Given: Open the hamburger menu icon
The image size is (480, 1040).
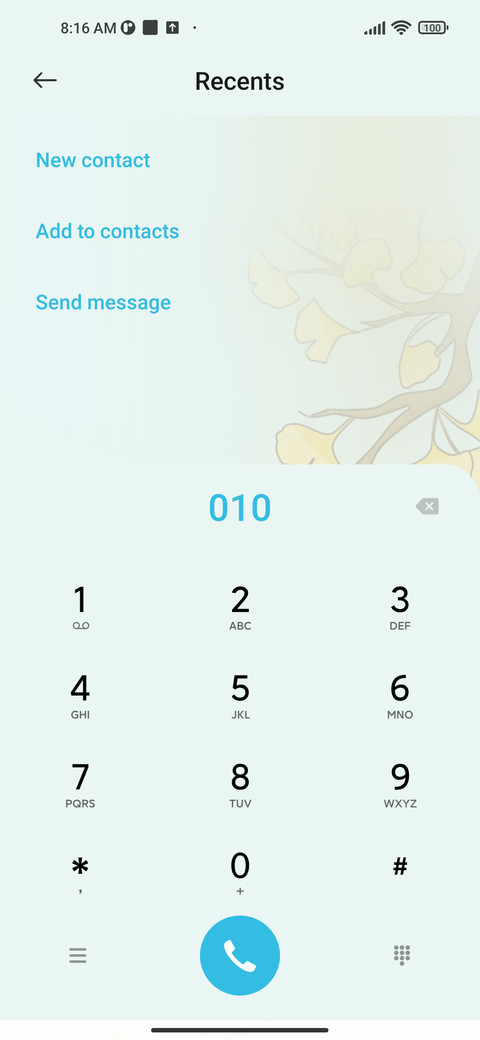Looking at the screenshot, I should click(x=78, y=956).
